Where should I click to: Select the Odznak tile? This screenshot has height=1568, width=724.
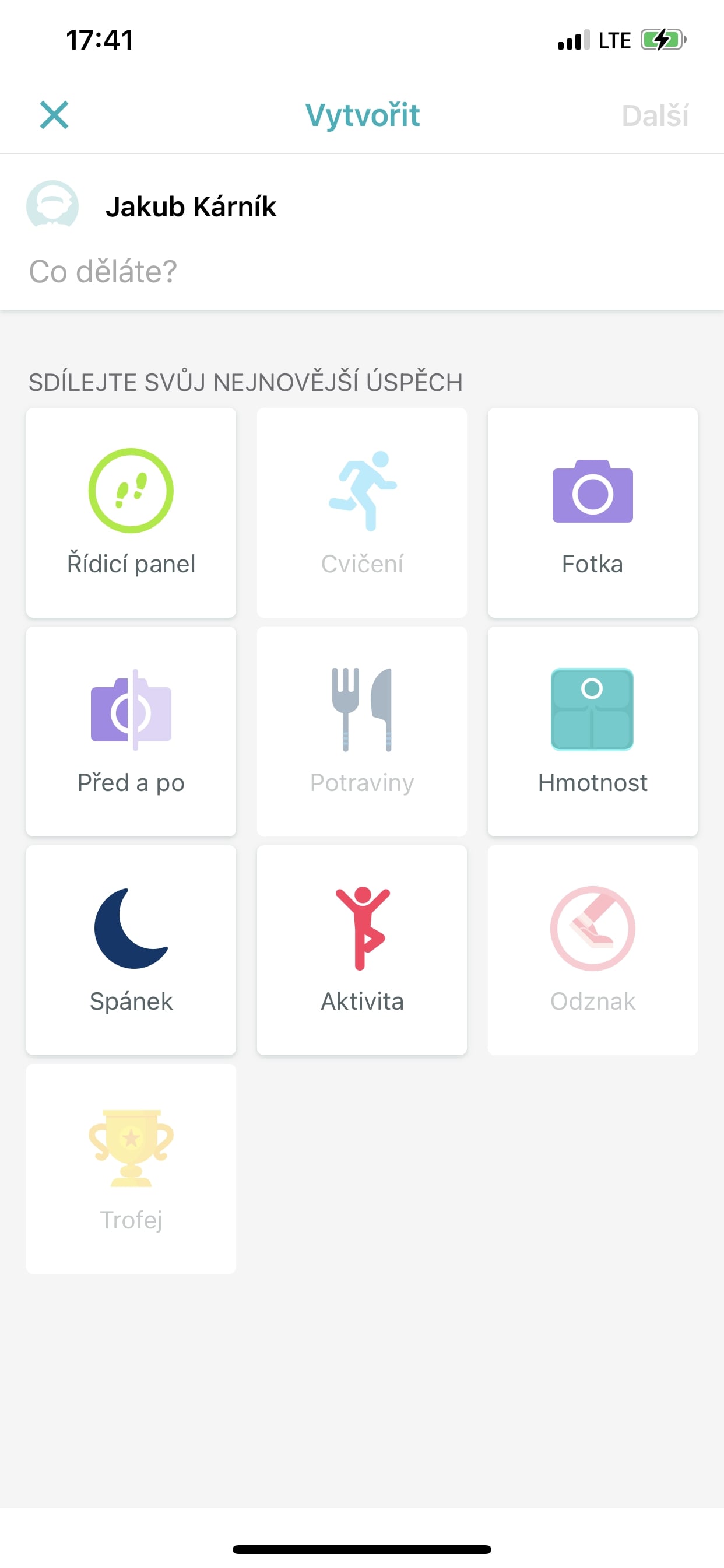click(x=593, y=950)
